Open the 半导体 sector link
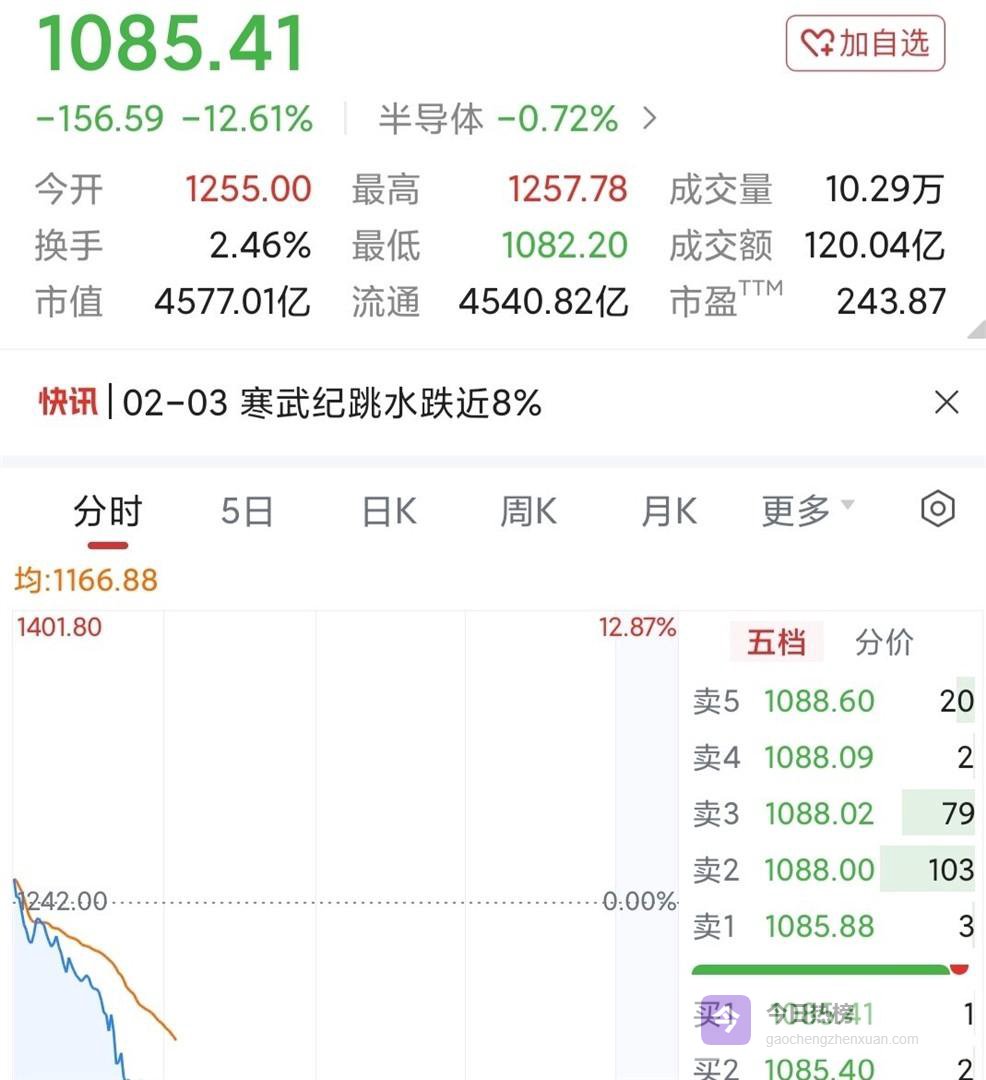Image resolution: width=986 pixels, height=1080 pixels. coord(517,119)
